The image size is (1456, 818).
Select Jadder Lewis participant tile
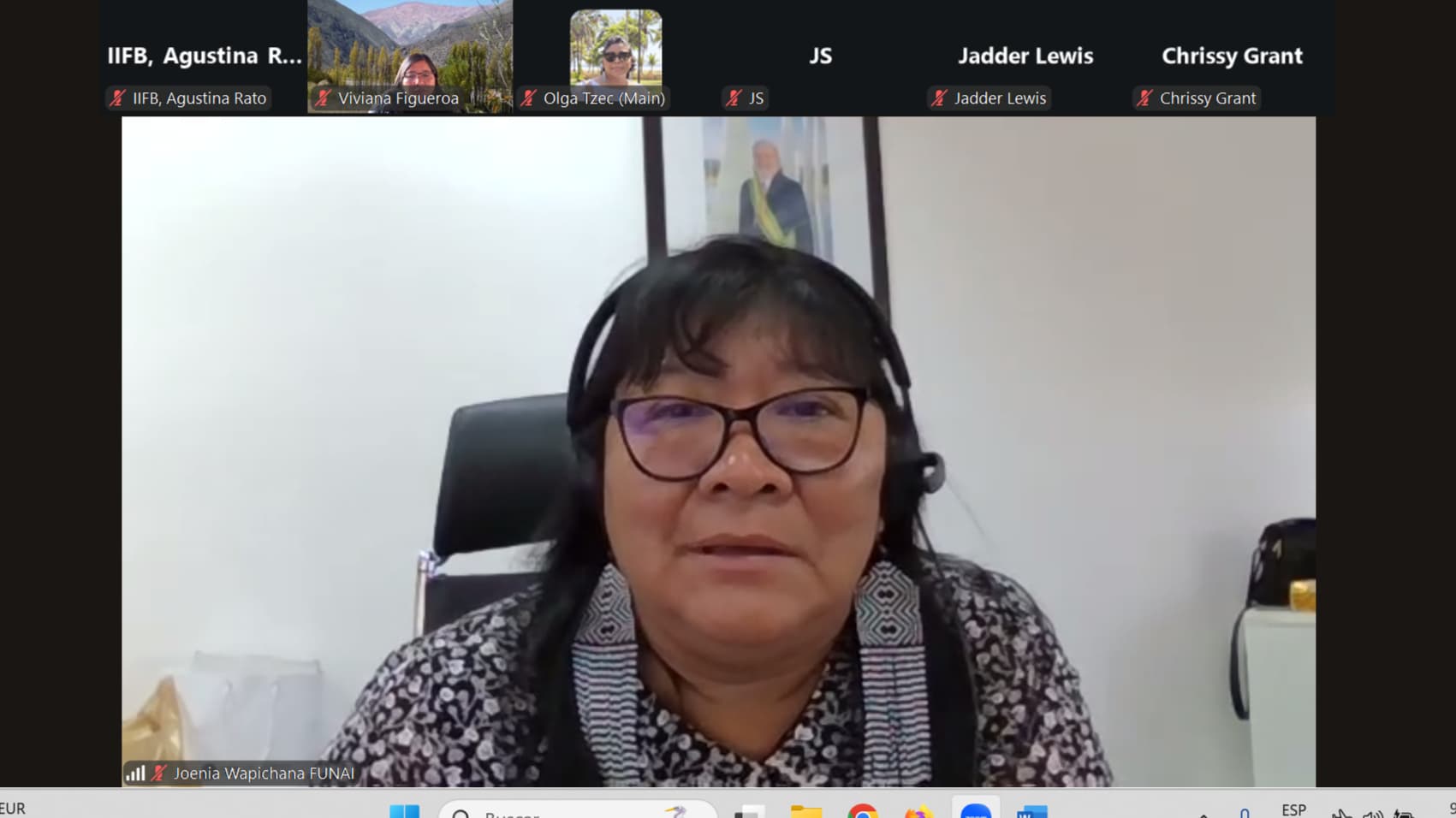point(1025,56)
